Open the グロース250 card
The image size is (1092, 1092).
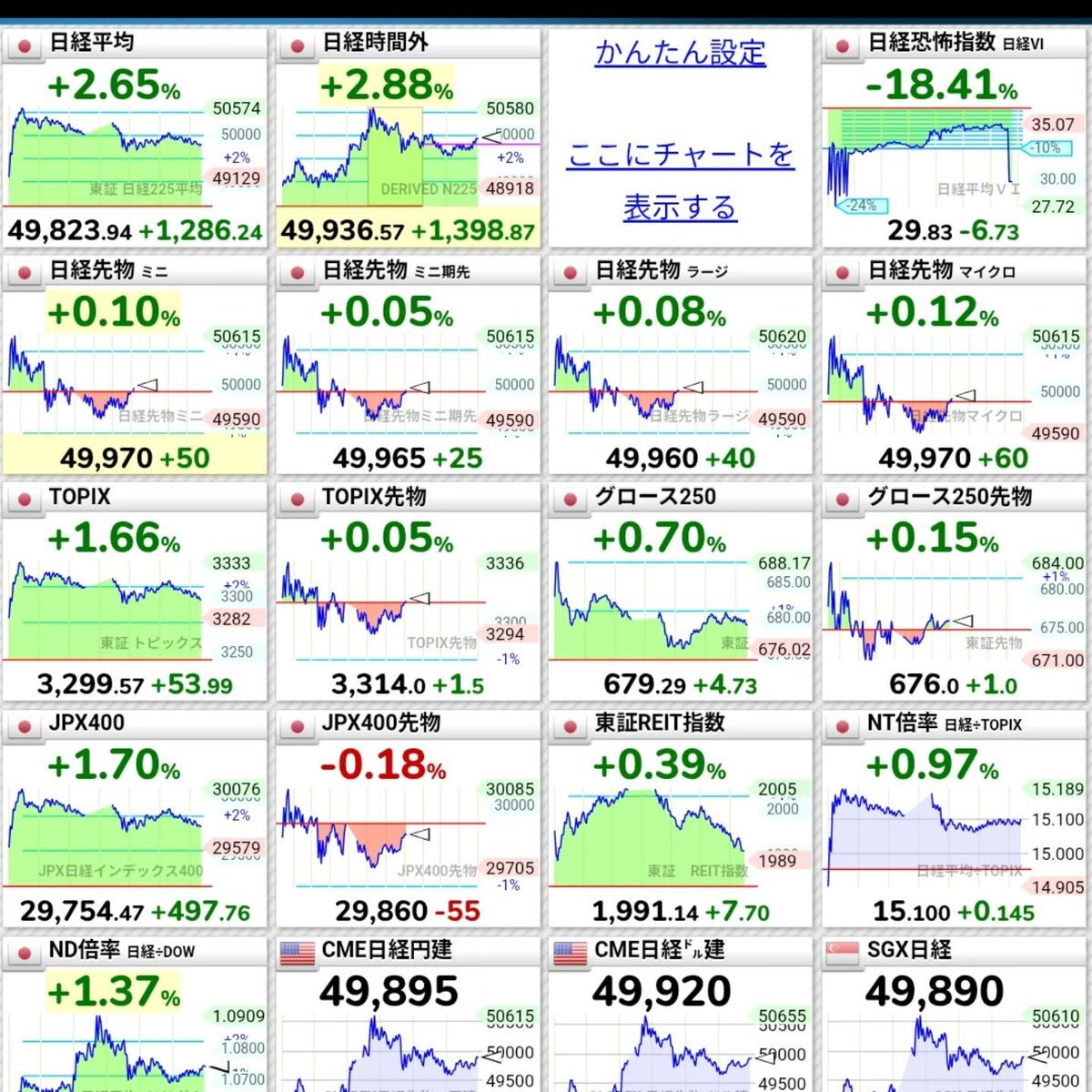[x=680, y=591]
